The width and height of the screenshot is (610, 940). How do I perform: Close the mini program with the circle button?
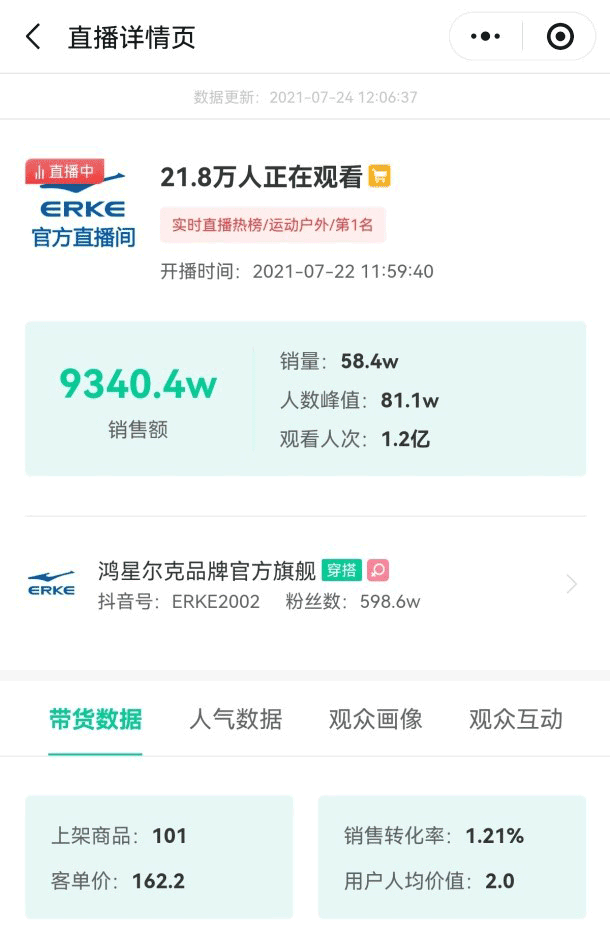coord(560,37)
